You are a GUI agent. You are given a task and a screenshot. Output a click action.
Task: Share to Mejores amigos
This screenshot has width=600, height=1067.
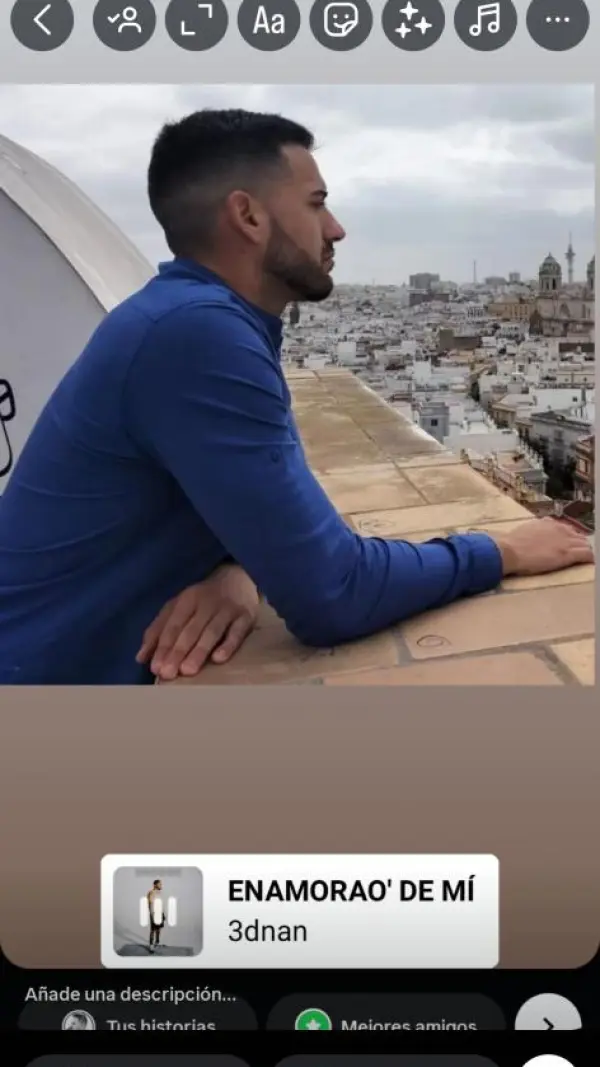pos(386,1022)
